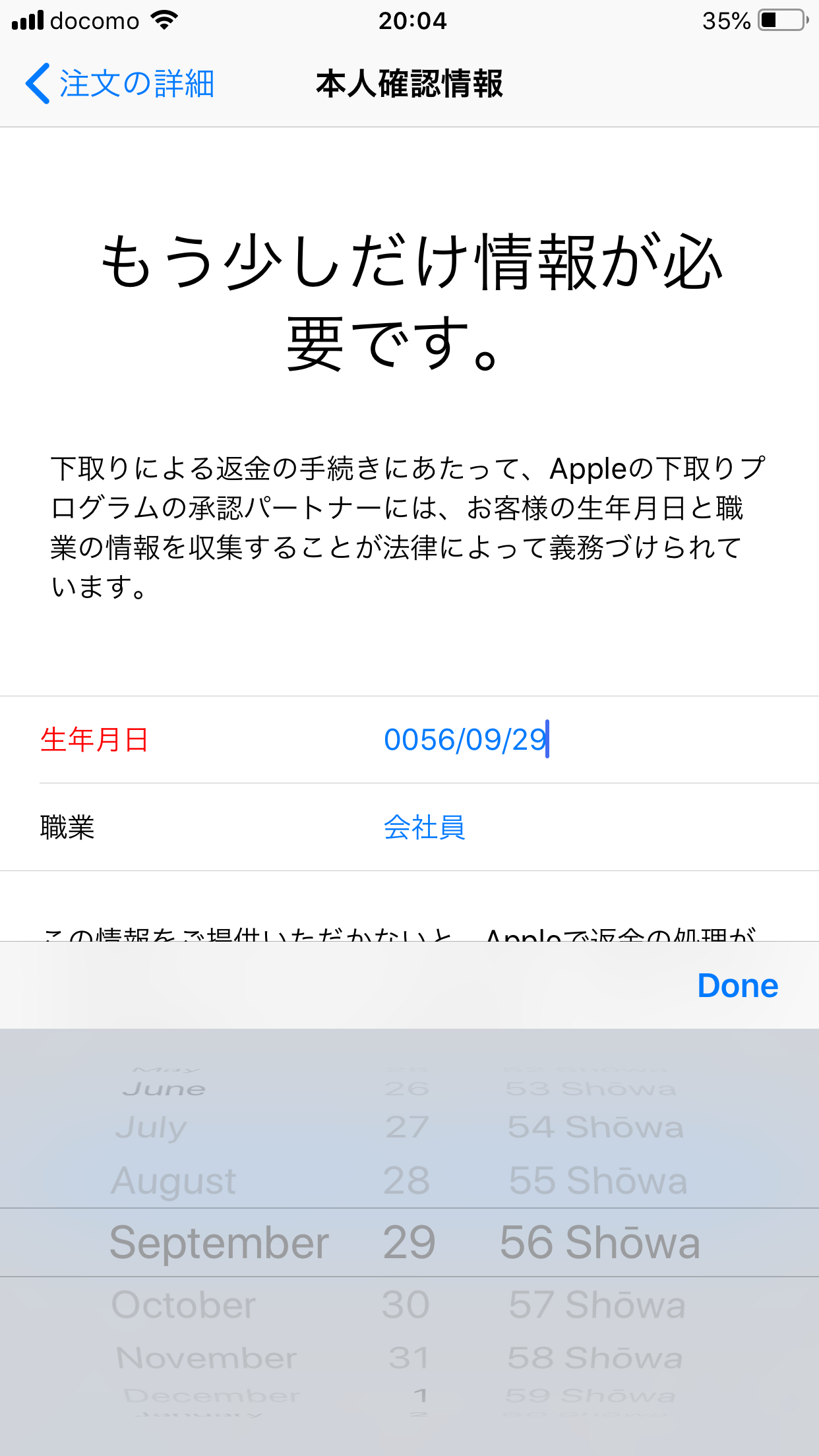Open the 職業 occupation picker
The width and height of the screenshot is (819, 1456).
coord(424,827)
